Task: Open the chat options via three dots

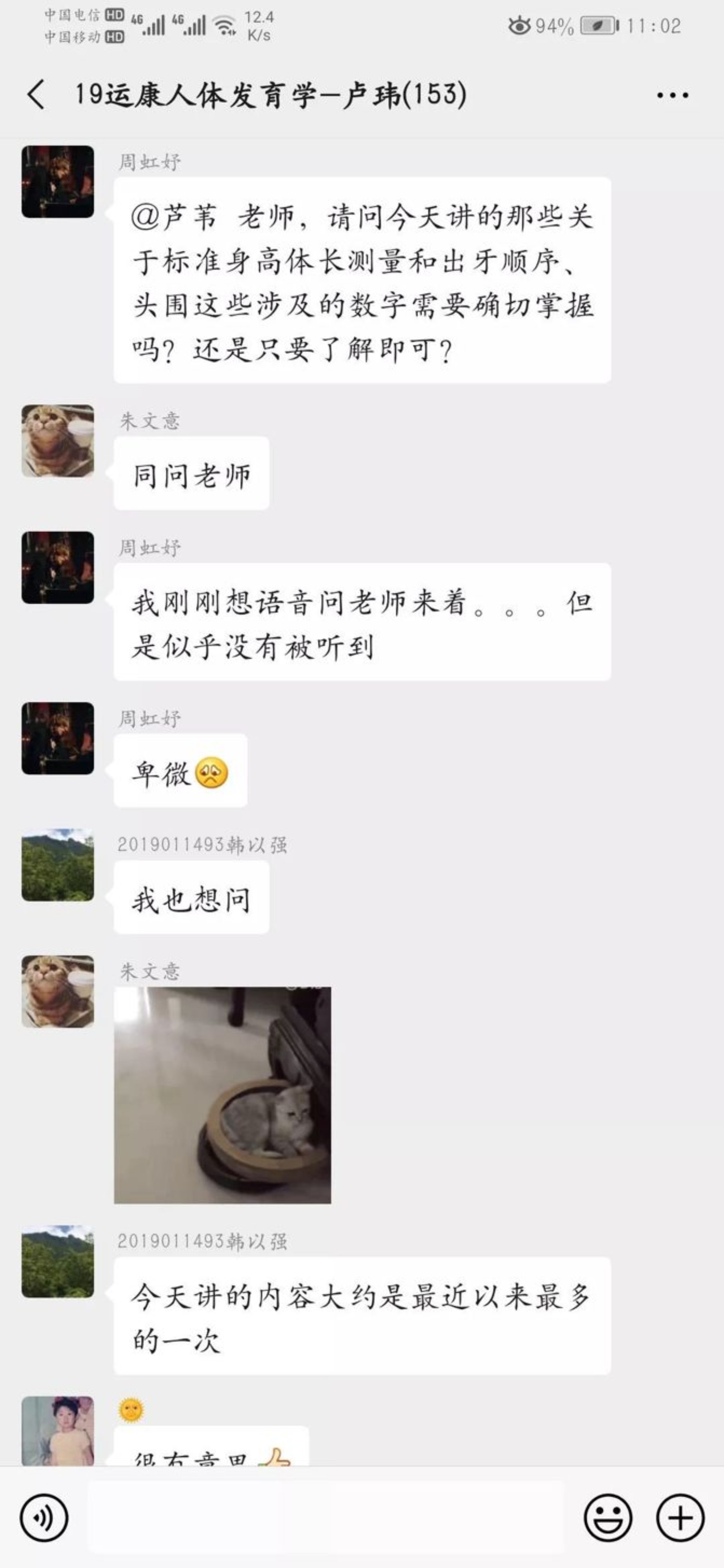Action: click(672, 94)
